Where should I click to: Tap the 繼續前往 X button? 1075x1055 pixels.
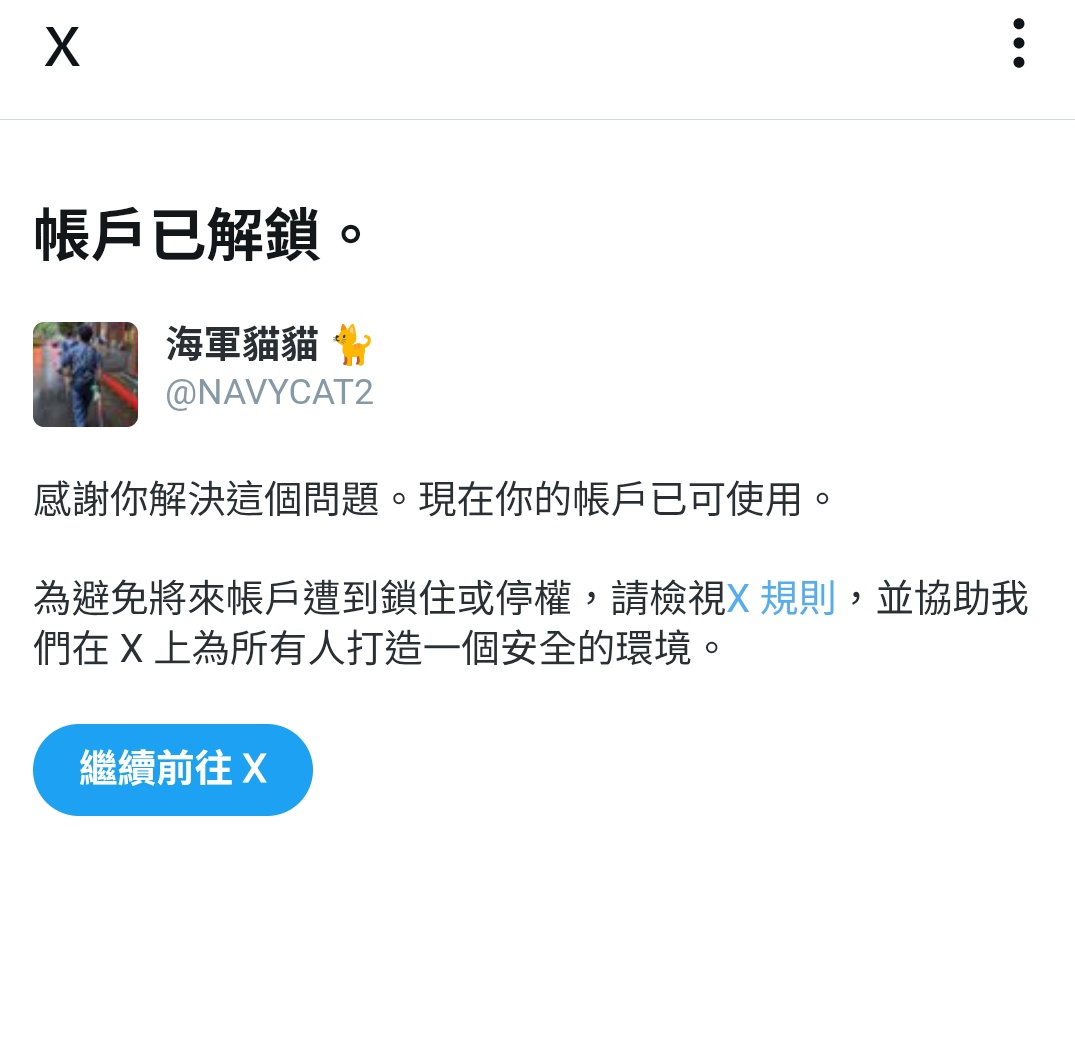(173, 769)
